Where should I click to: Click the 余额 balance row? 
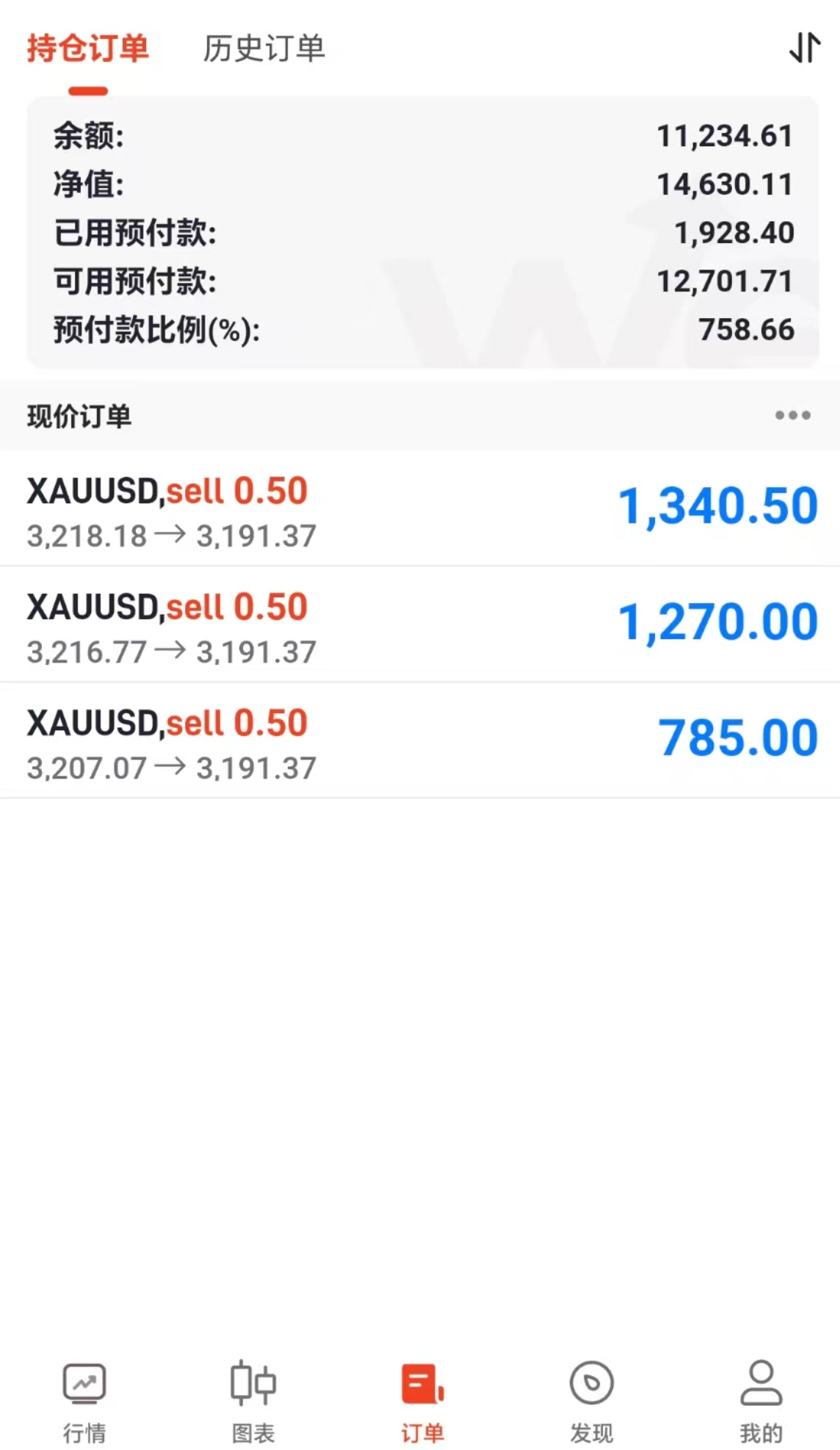point(420,136)
